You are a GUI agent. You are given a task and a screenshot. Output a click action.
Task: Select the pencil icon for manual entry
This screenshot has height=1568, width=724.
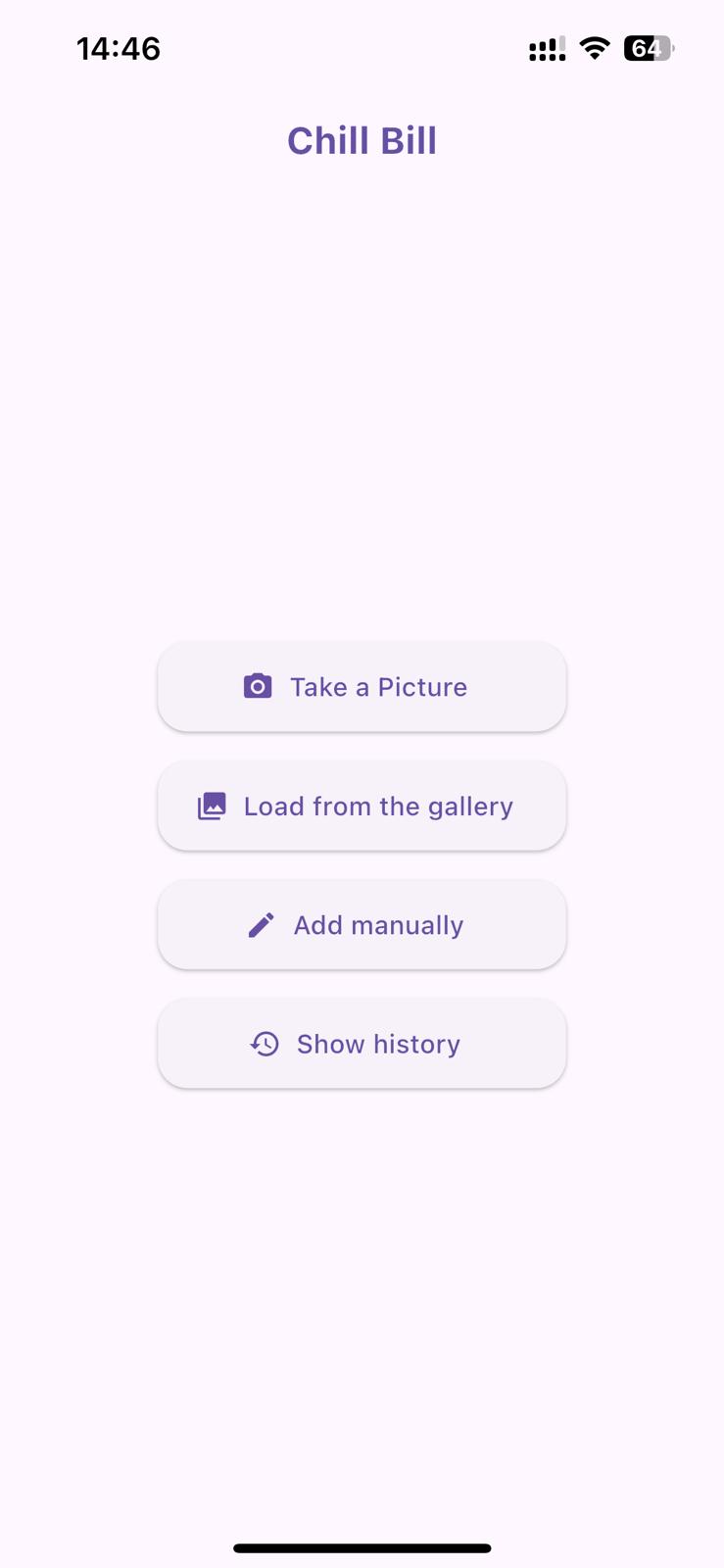(261, 924)
